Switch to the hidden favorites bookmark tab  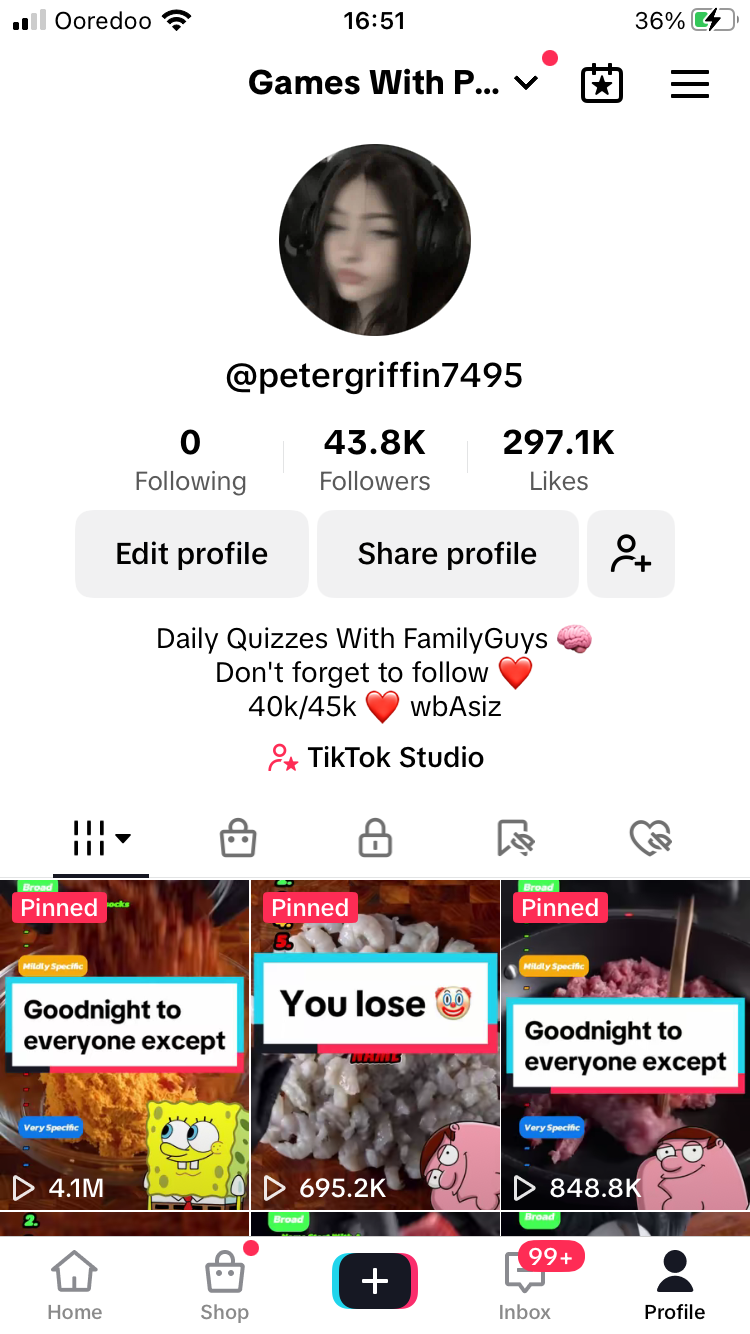514,839
